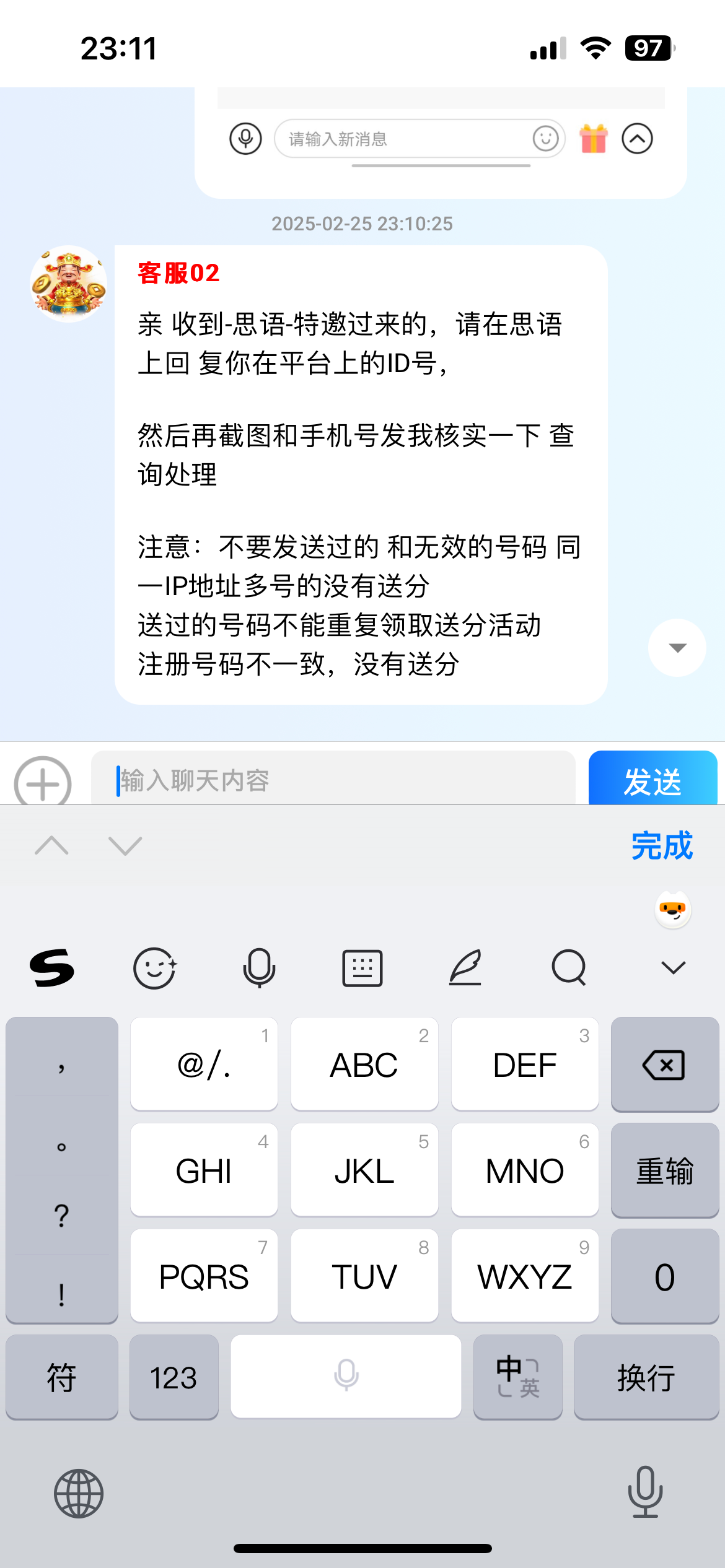
Task: Tap the 换行 newline key
Action: click(x=646, y=1377)
